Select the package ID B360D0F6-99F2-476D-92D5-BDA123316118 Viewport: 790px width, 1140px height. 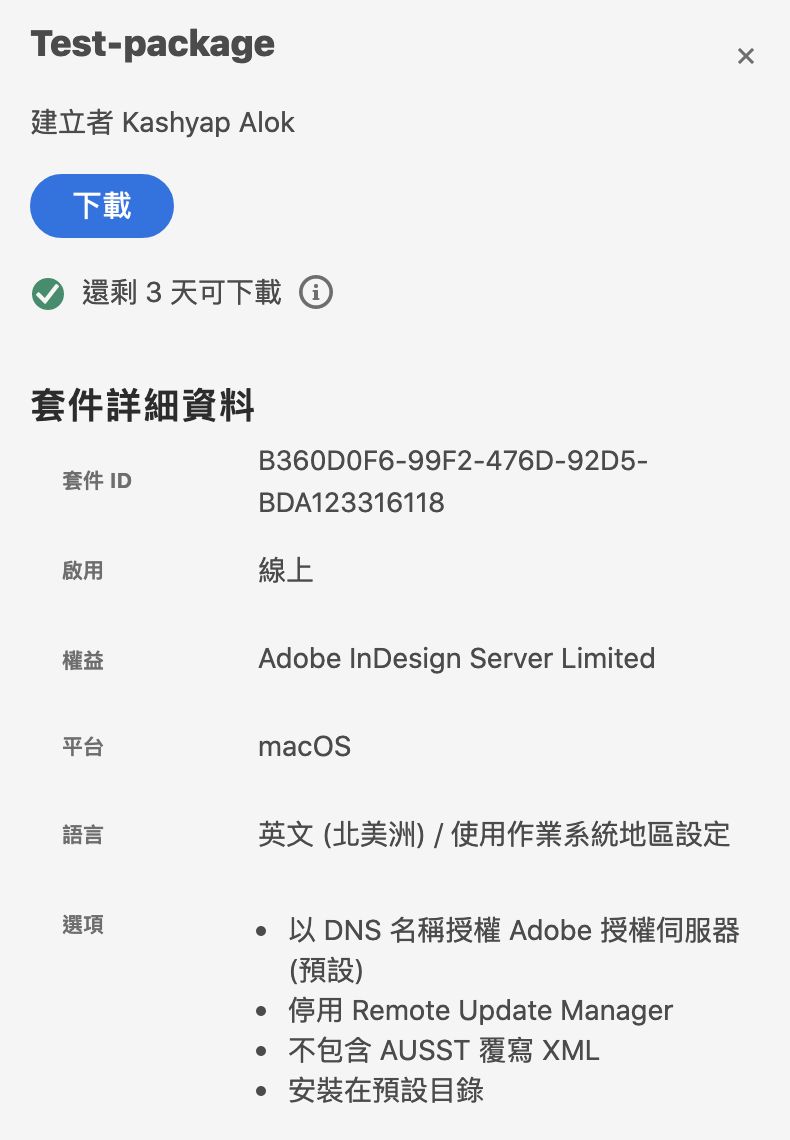point(452,481)
